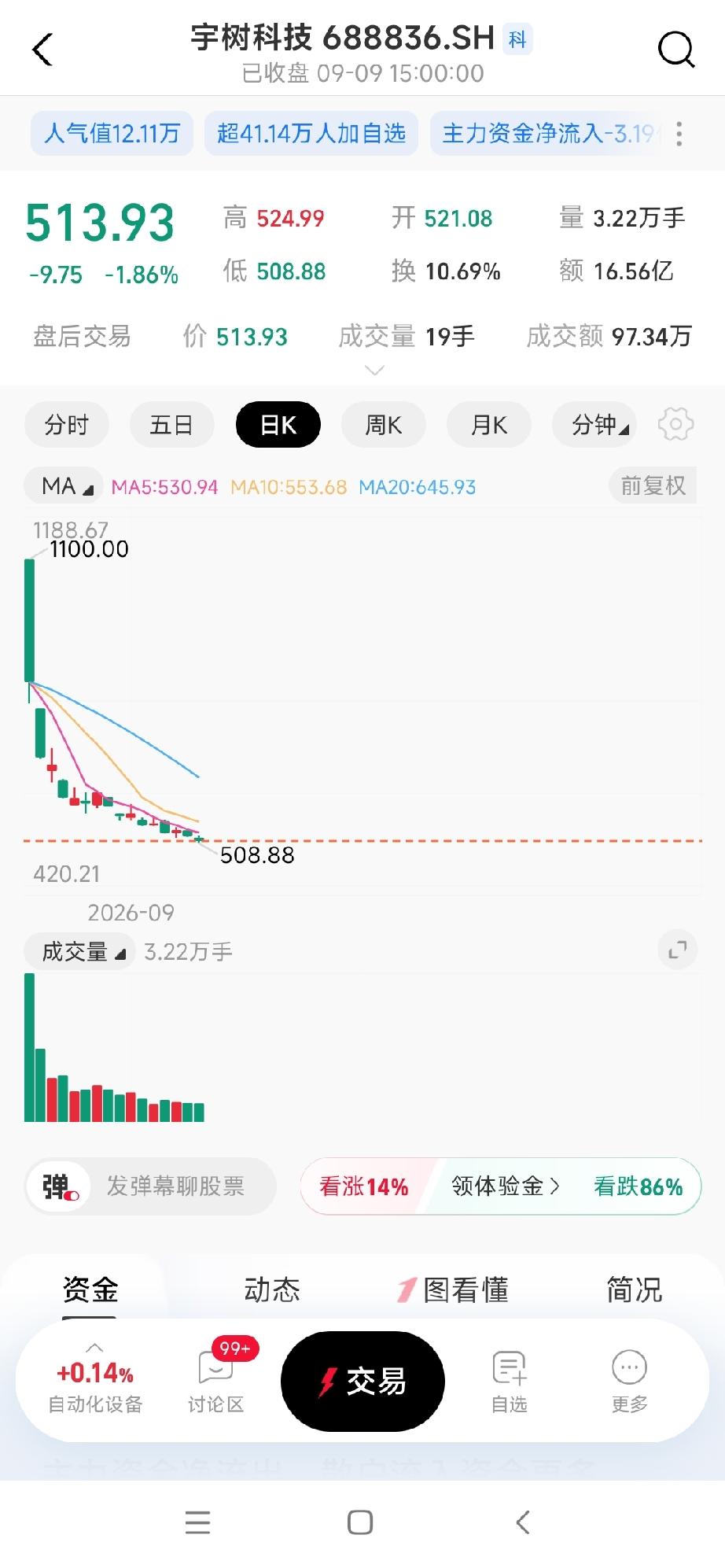Select the 月K chart tab

[489, 425]
